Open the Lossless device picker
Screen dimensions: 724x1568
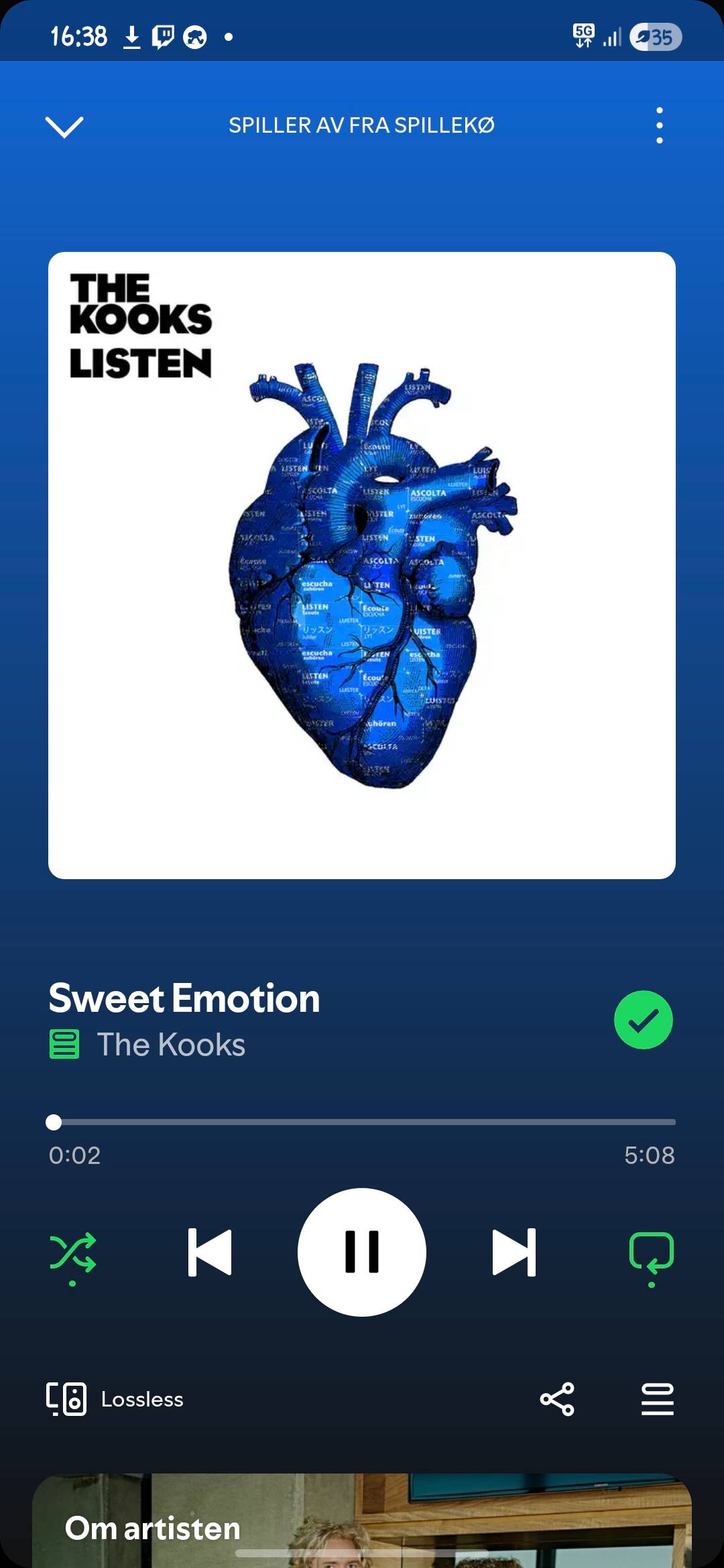click(115, 1399)
